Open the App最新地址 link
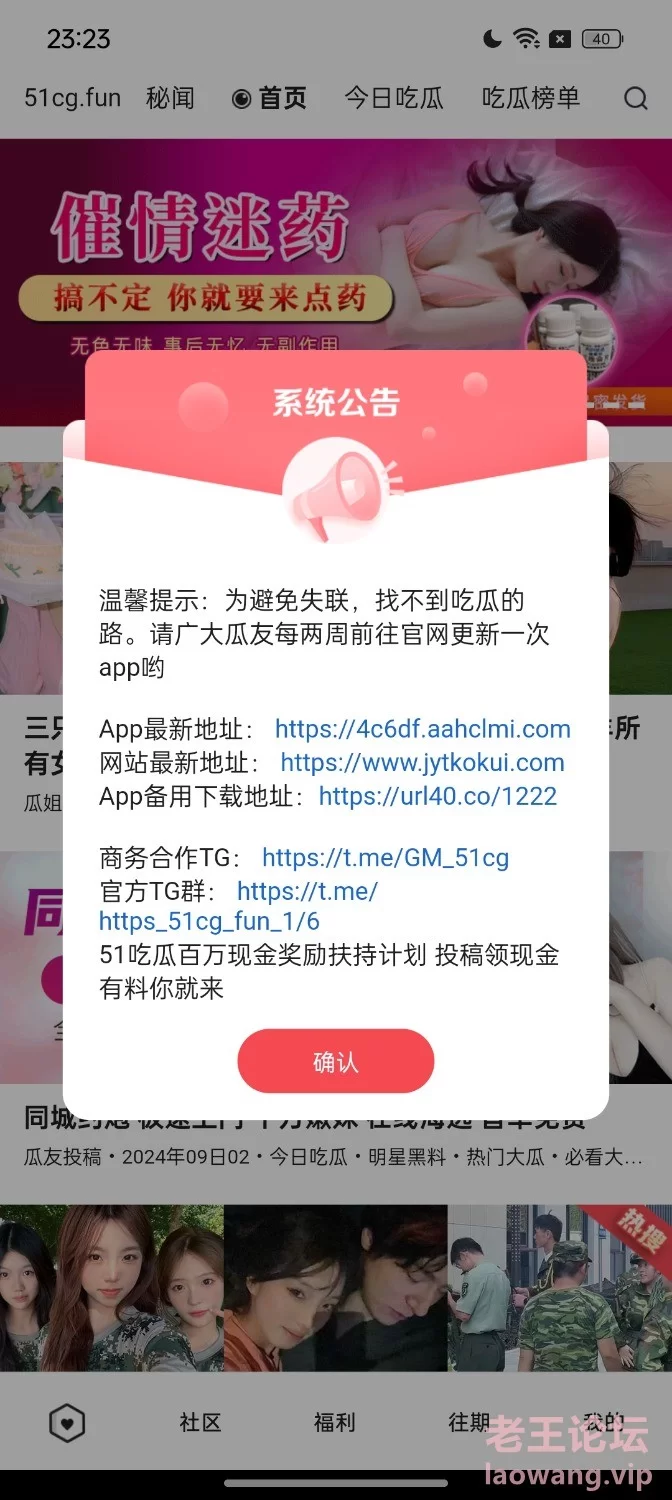This screenshot has height=1500, width=672. 423,729
